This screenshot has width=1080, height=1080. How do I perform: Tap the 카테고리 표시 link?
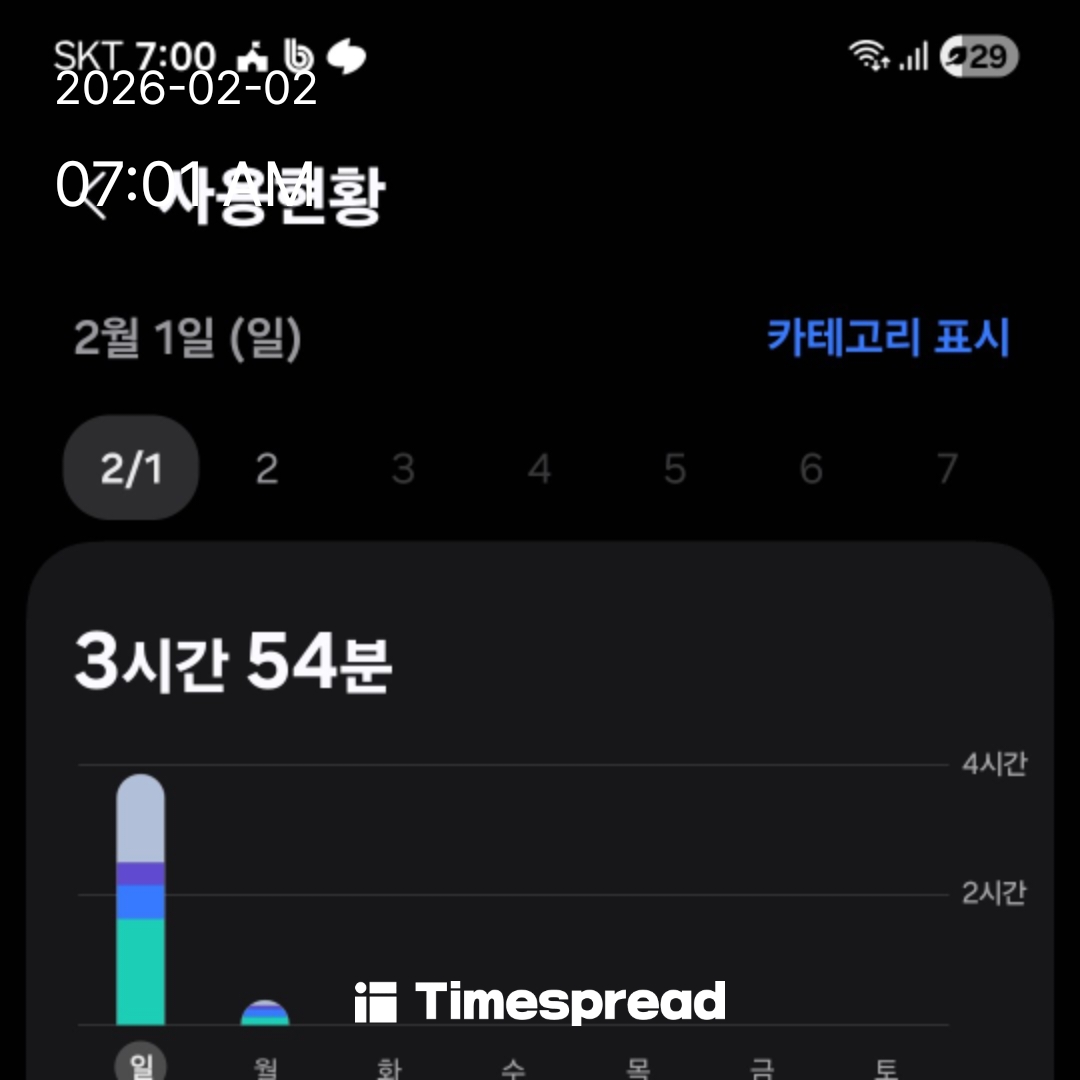tap(888, 338)
